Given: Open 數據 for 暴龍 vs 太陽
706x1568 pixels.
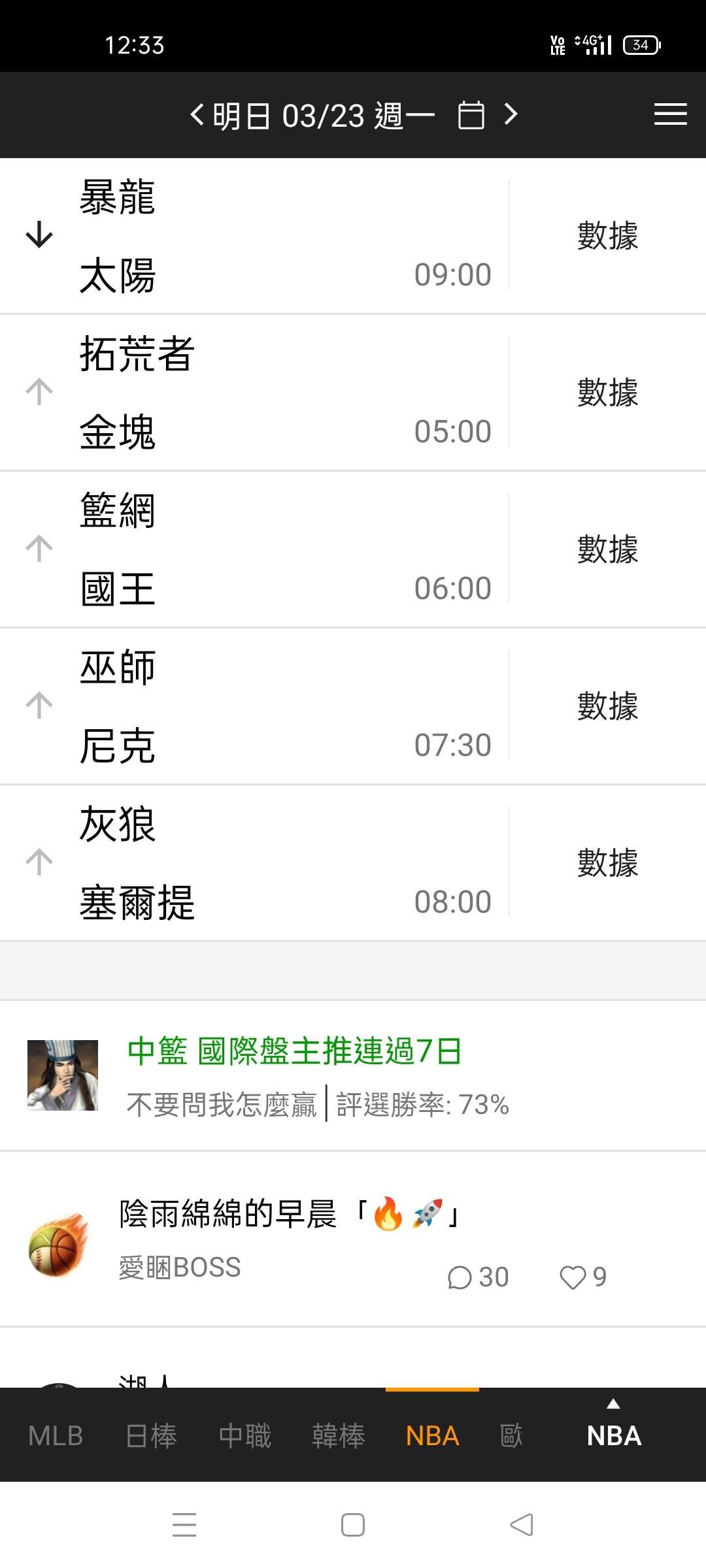Looking at the screenshot, I should click(607, 235).
